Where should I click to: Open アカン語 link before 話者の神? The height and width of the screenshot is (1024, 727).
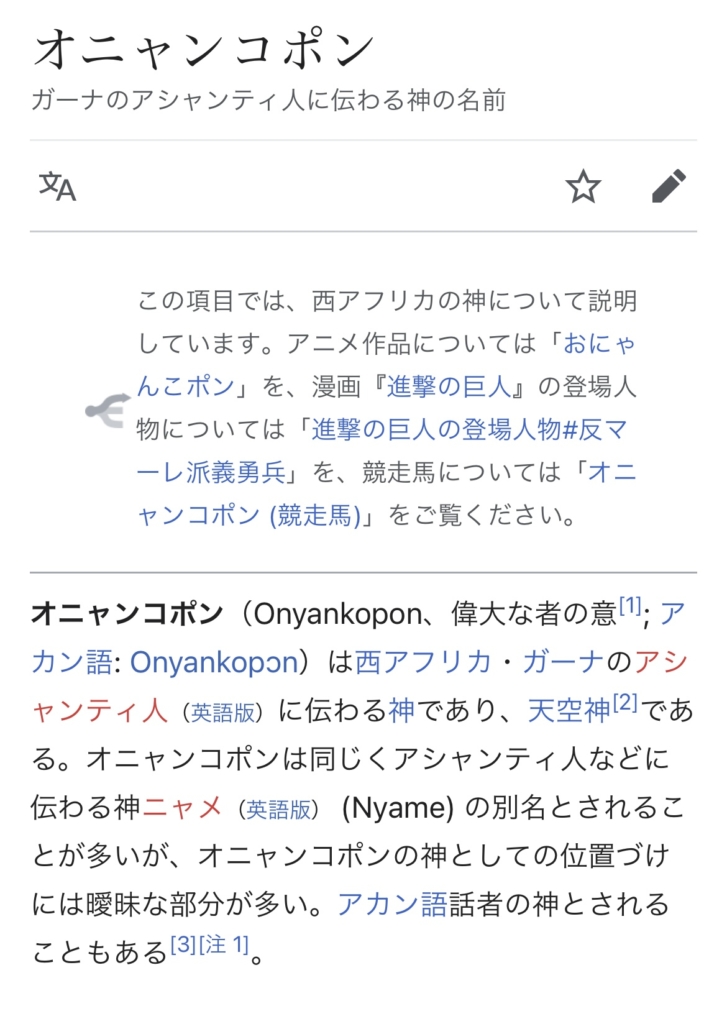pyautogui.click(x=392, y=905)
